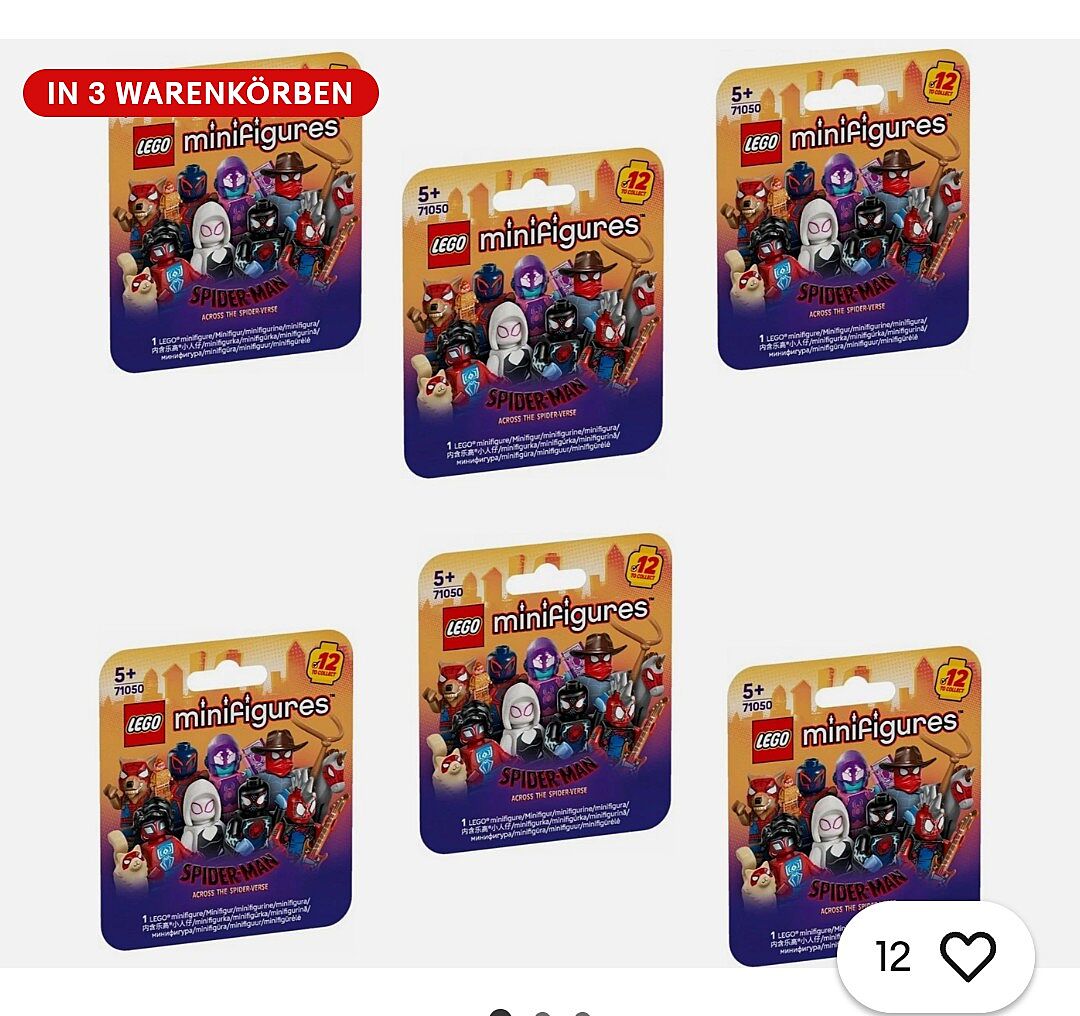Add this listing to favorites with the heart
Screen dimensions: 1080x1016
point(967,956)
